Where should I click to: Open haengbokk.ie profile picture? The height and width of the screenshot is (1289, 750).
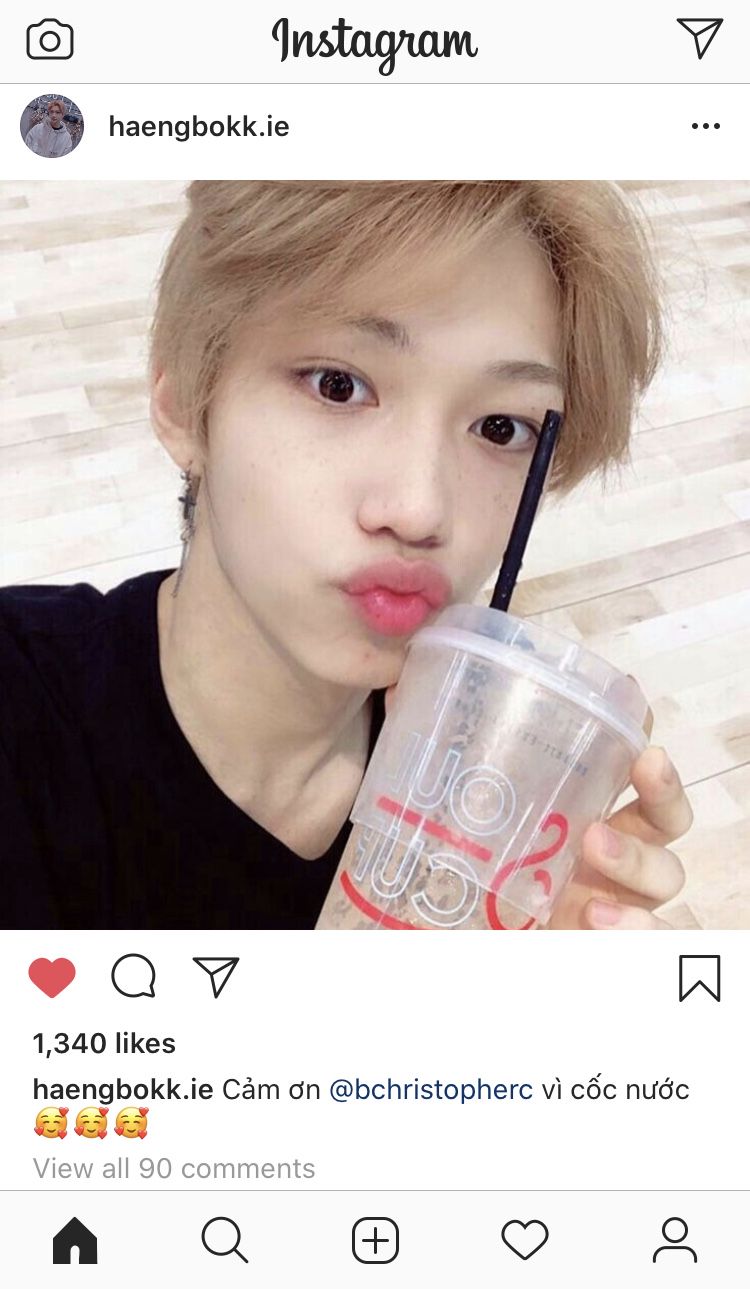tap(52, 127)
